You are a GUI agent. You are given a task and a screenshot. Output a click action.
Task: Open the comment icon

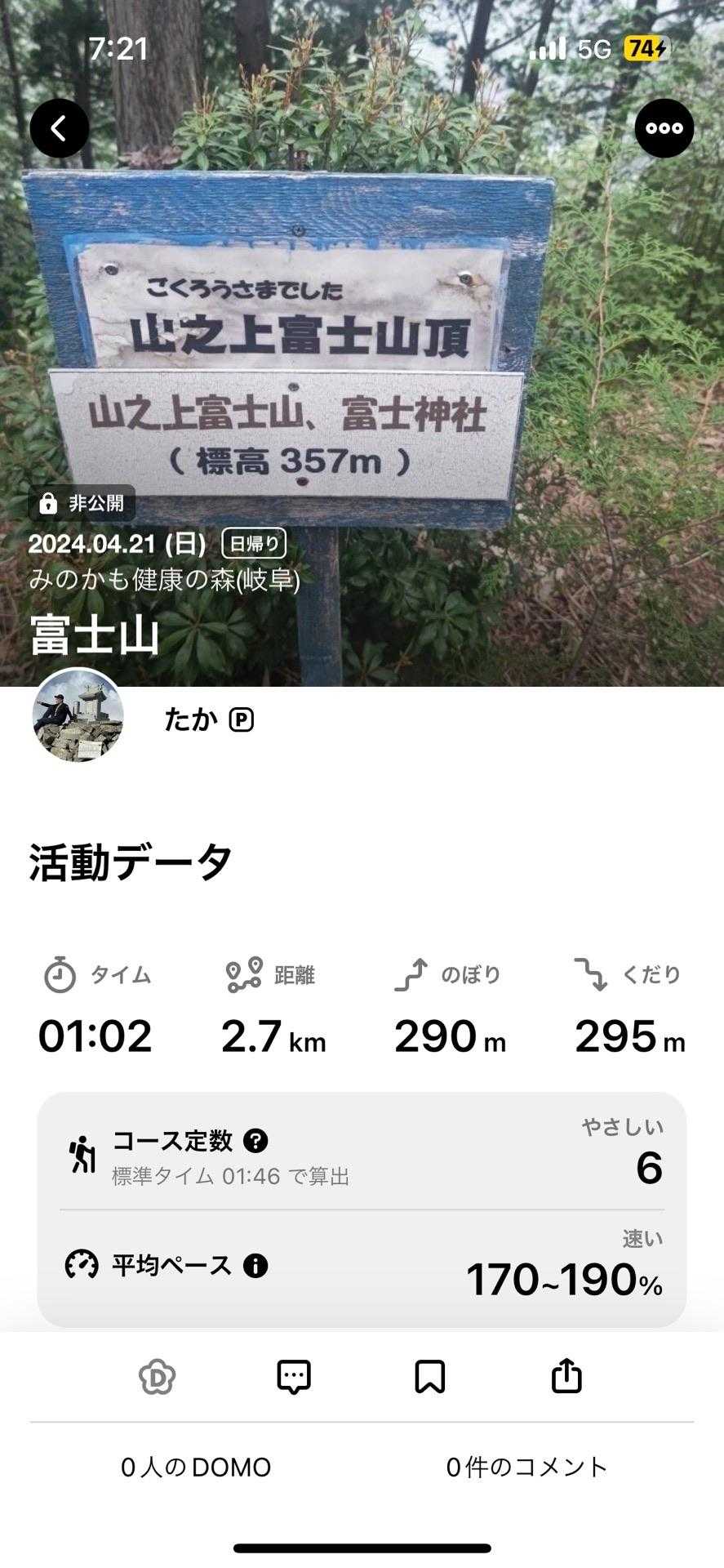point(294,1377)
